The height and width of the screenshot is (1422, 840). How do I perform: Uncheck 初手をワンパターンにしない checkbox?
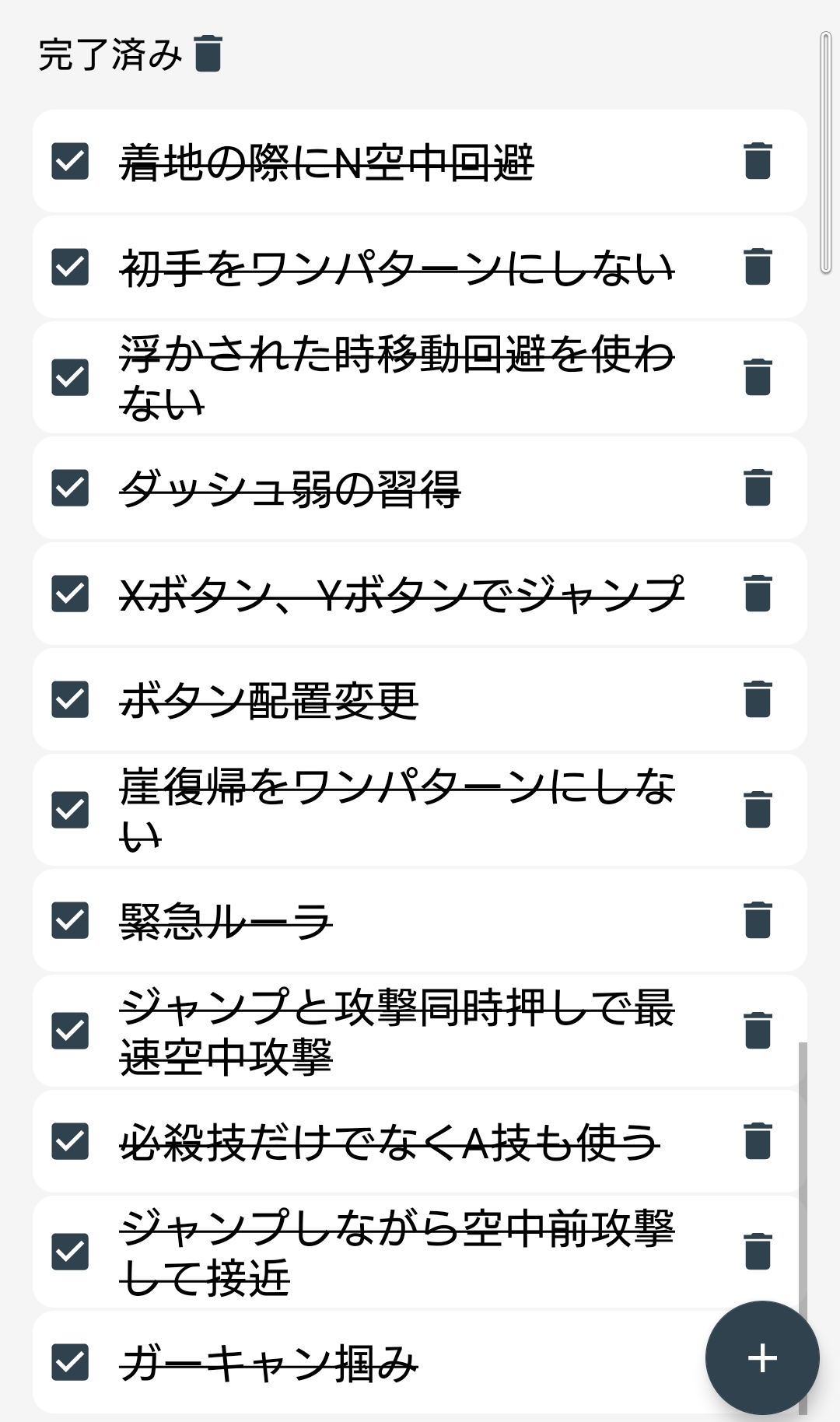(70, 267)
